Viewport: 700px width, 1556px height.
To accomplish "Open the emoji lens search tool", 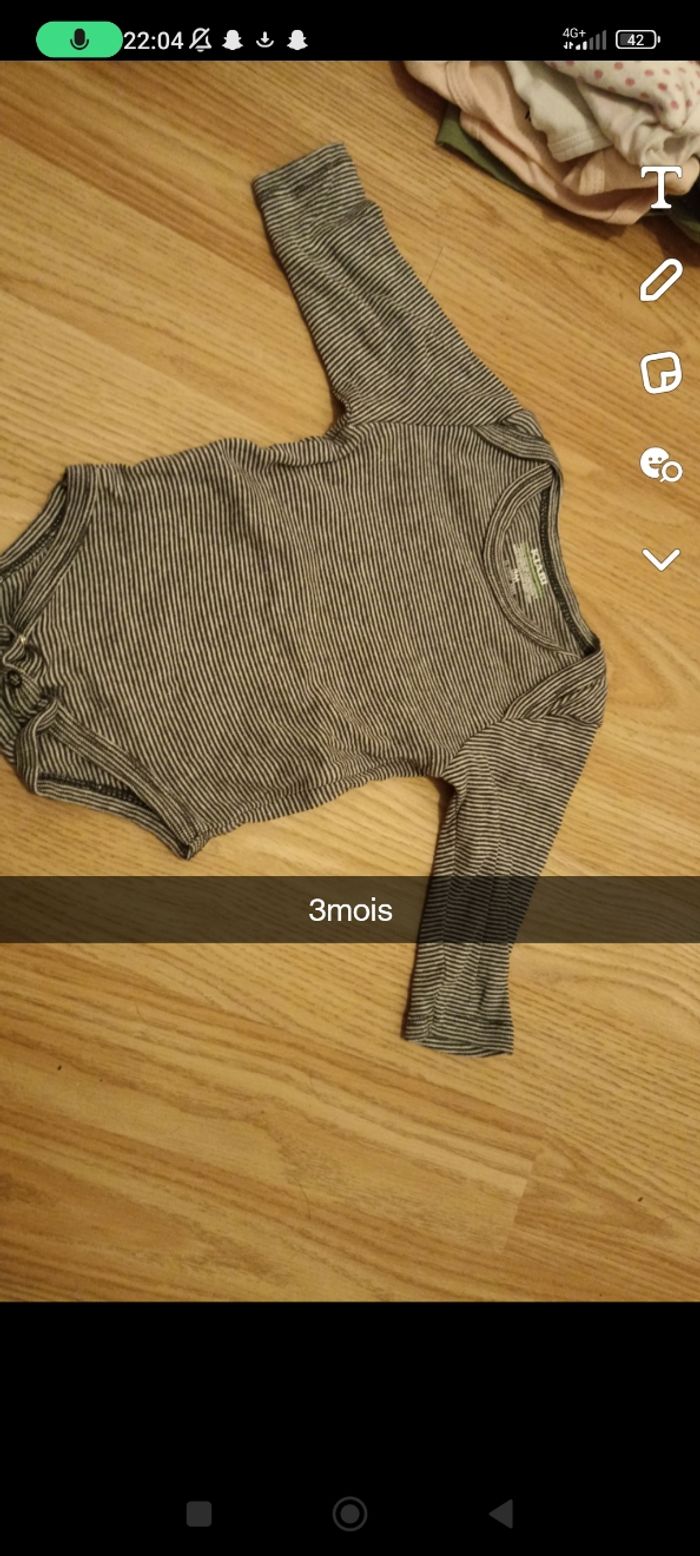I will tap(660, 465).
